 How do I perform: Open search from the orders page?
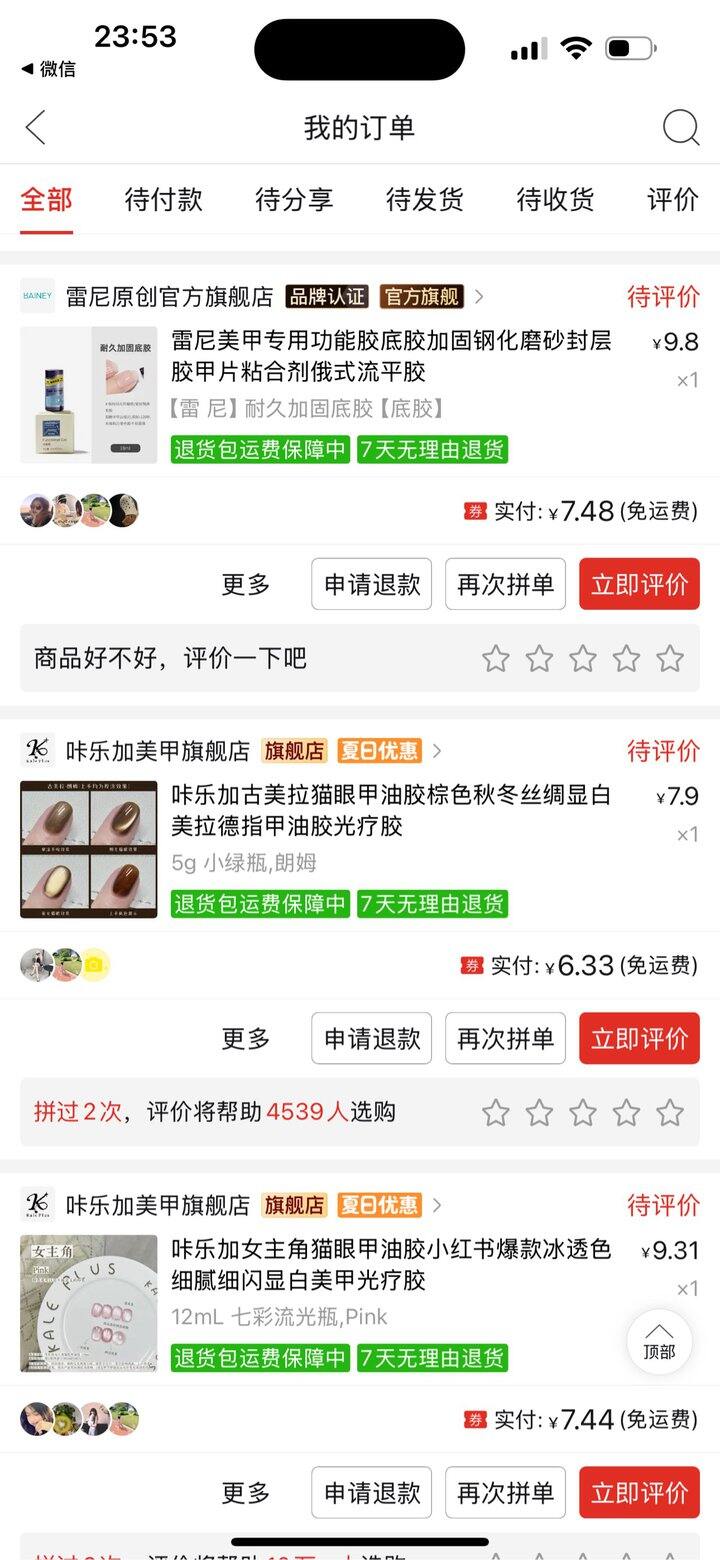[681, 127]
